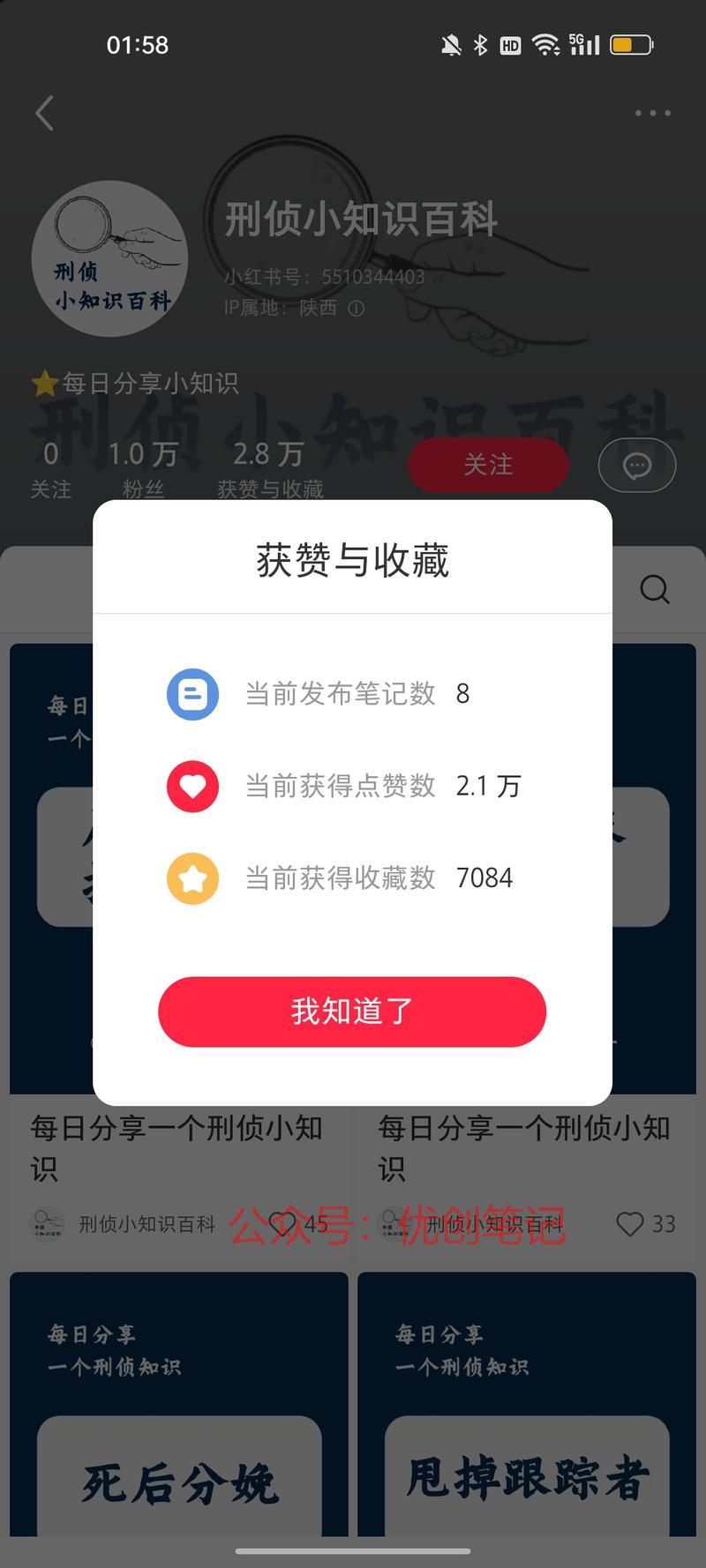
Task: Open the chat message icon button
Action: pos(637,465)
